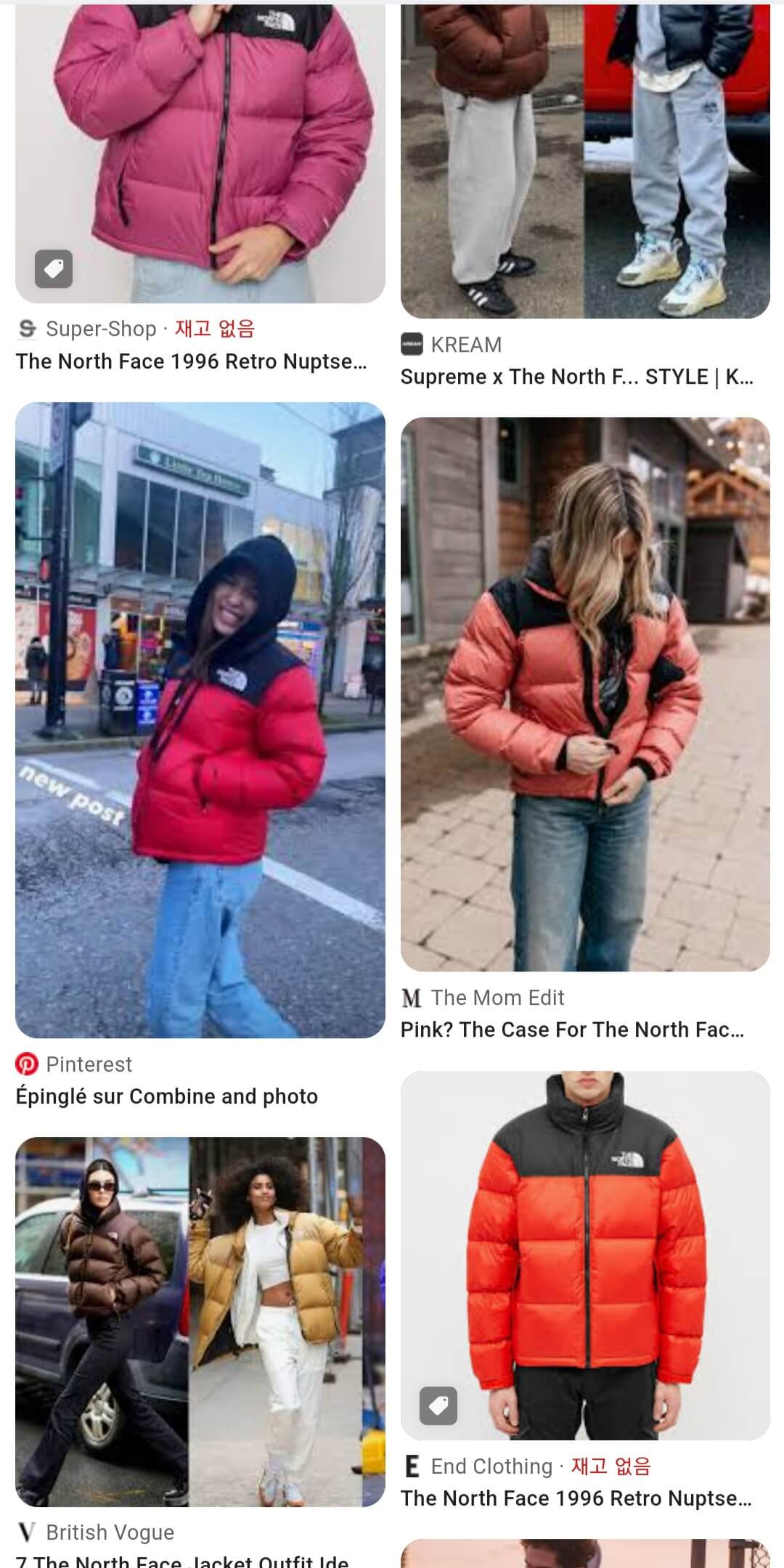Click the Pinterest logo icon
784x1568 pixels.
[x=28, y=1064]
